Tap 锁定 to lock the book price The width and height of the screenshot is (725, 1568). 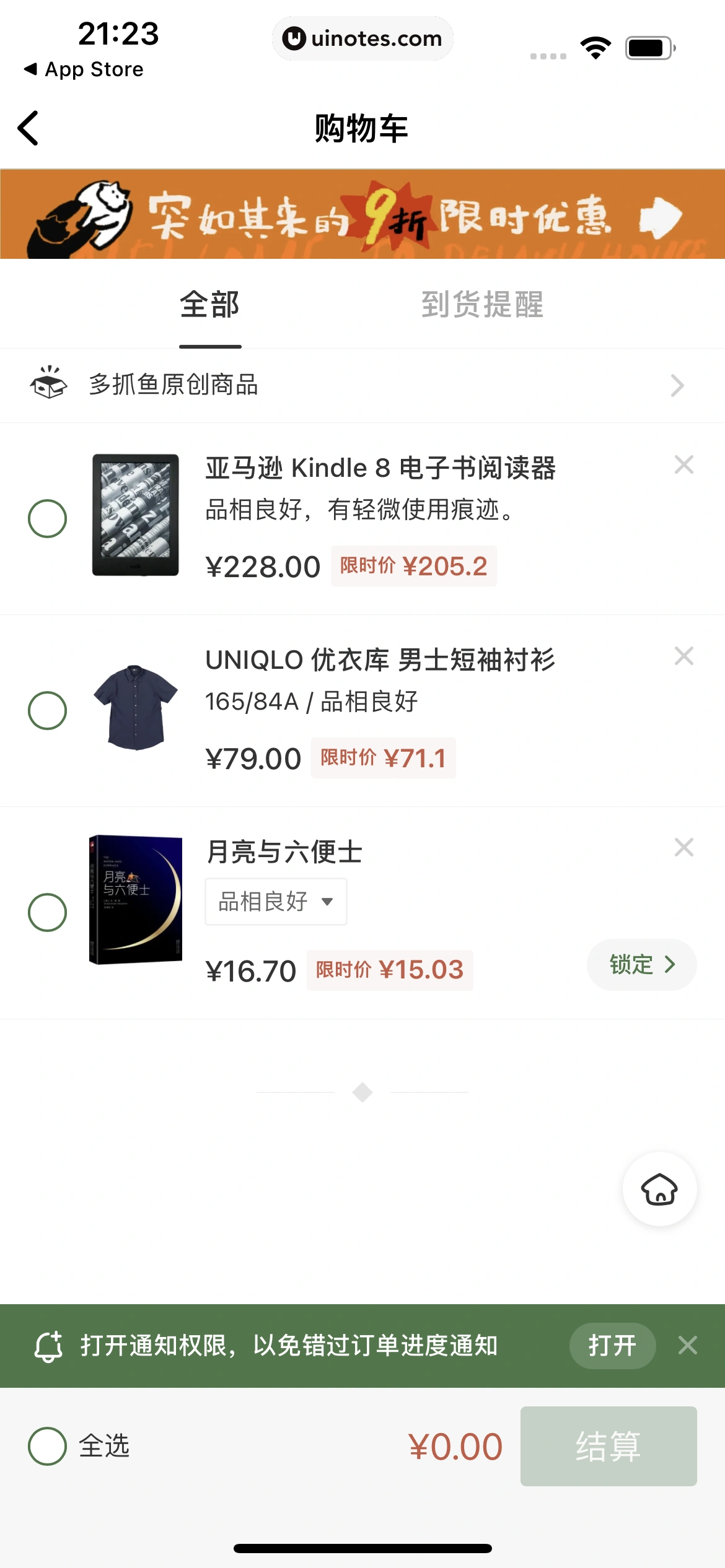(x=641, y=964)
